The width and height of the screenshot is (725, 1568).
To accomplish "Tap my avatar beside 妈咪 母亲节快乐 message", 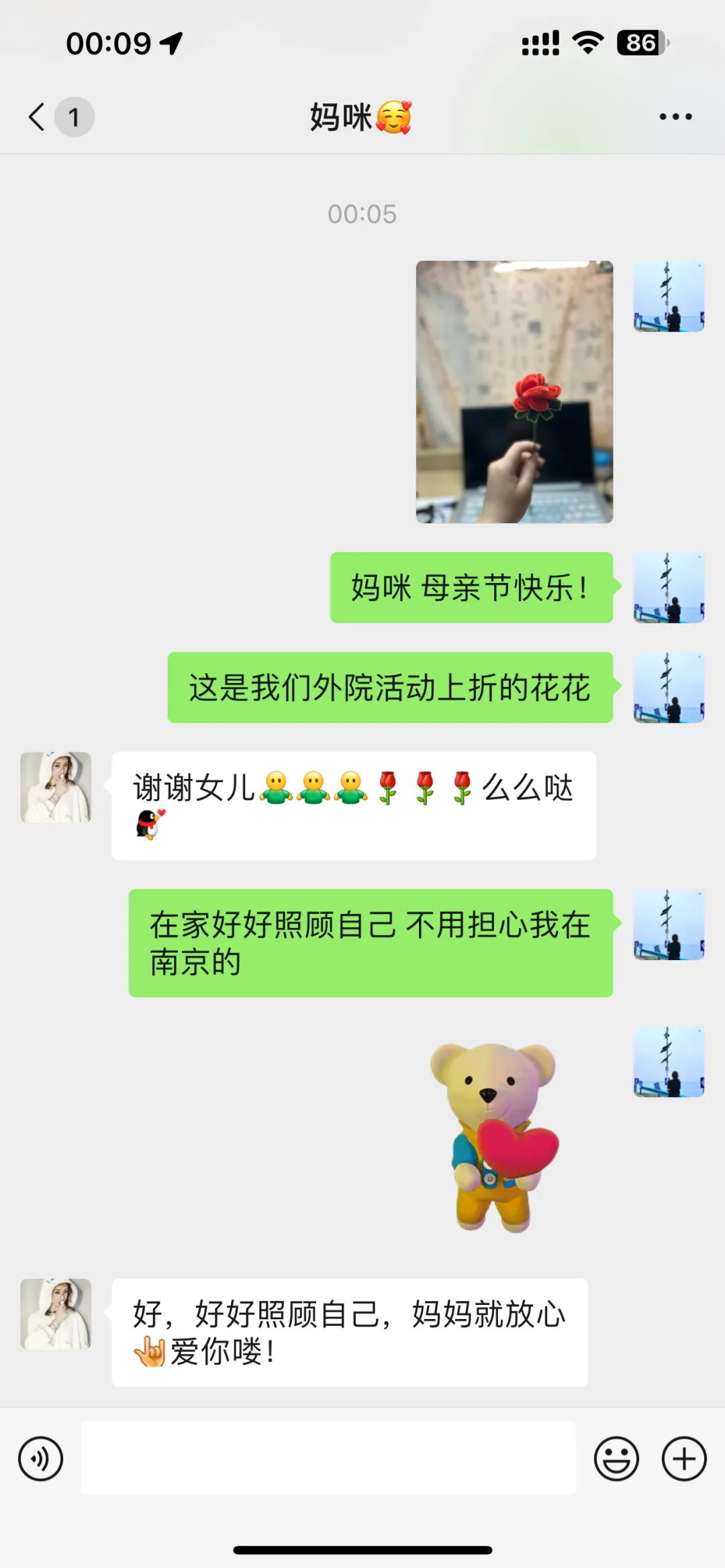I will [669, 588].
